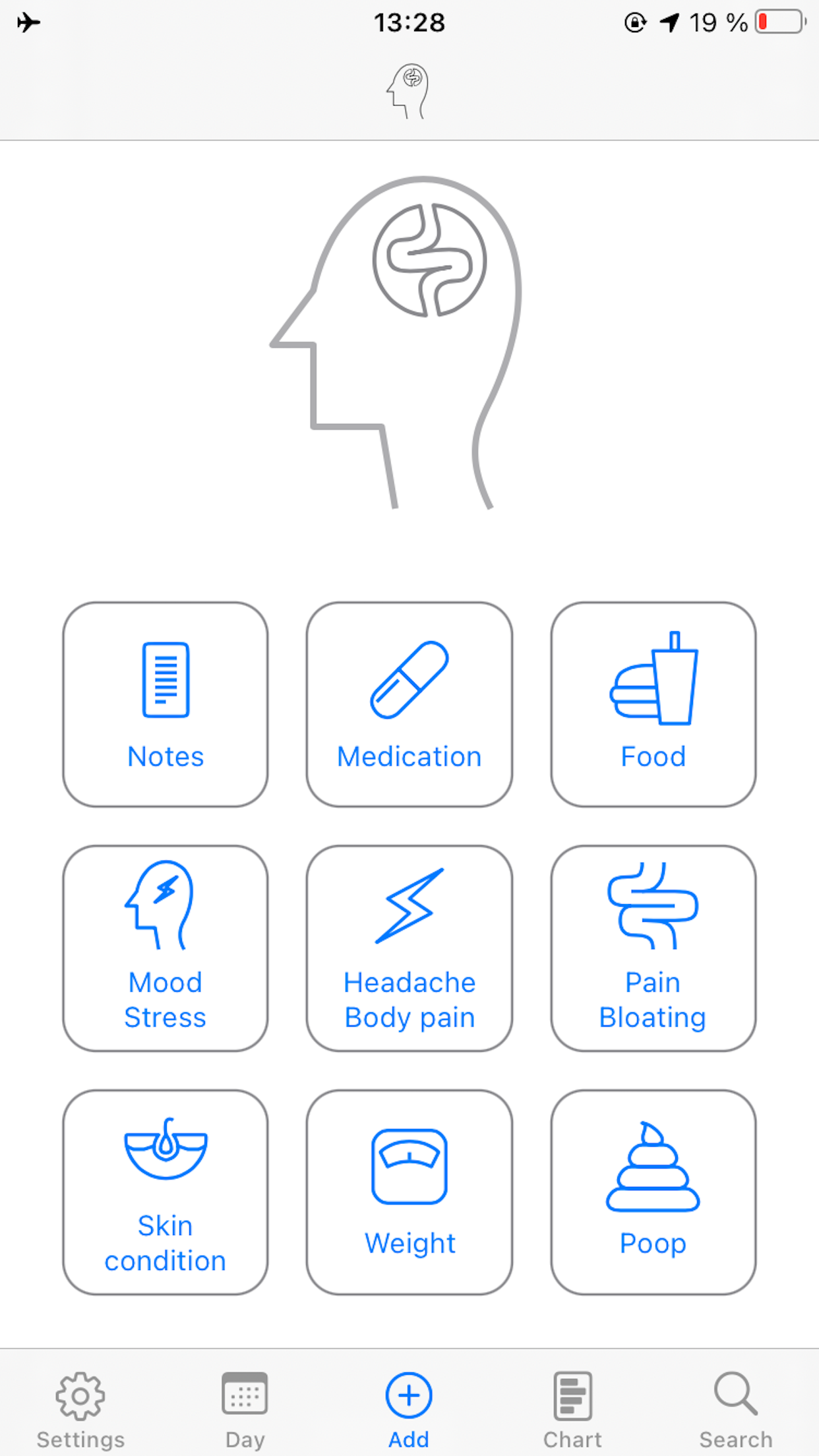The width and height of the screenshot is (819, 1456).
Task: Tap the airplane mode indicator
Action: click(29, 22)
